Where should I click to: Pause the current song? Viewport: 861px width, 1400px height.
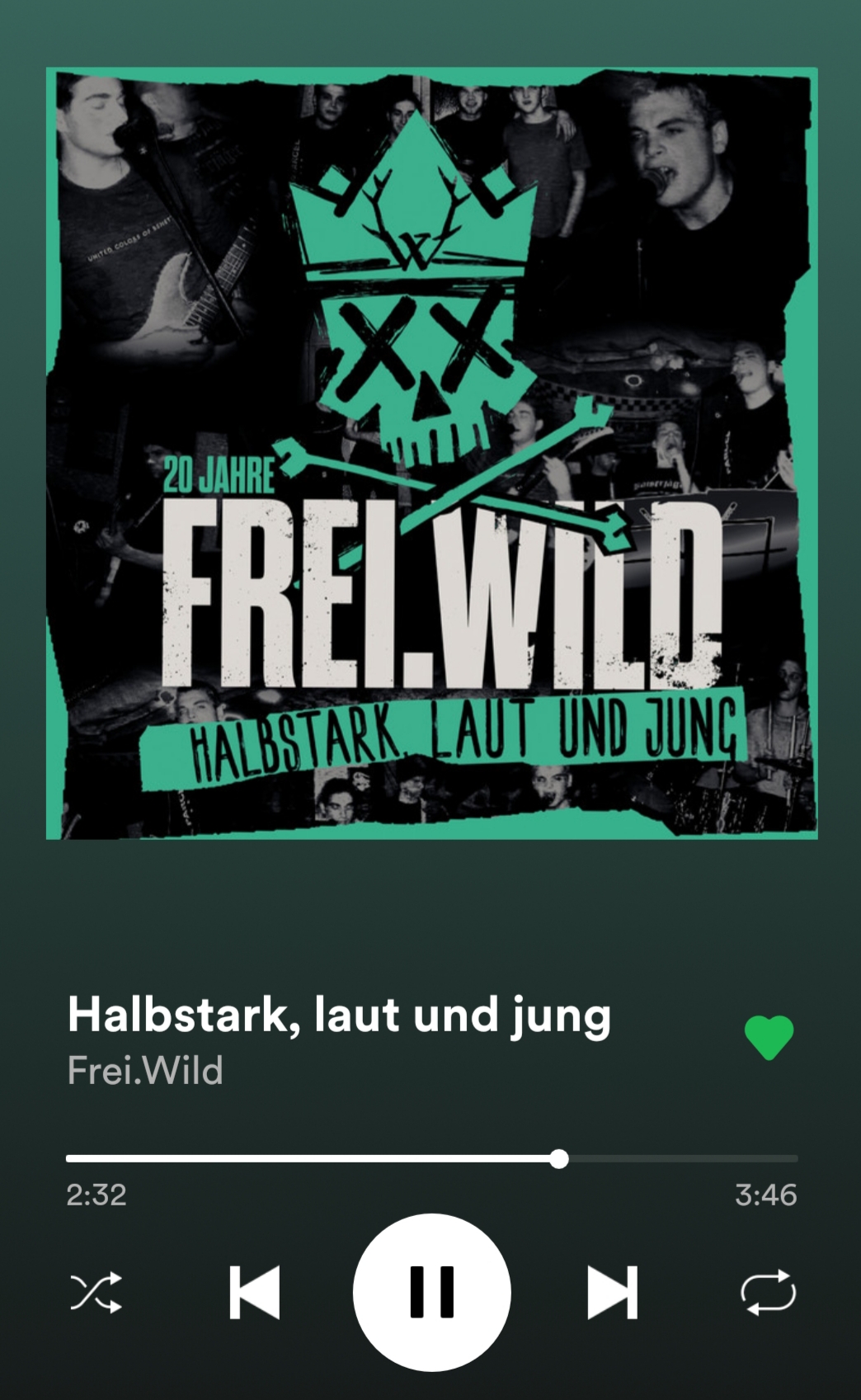click(431, 1291)
